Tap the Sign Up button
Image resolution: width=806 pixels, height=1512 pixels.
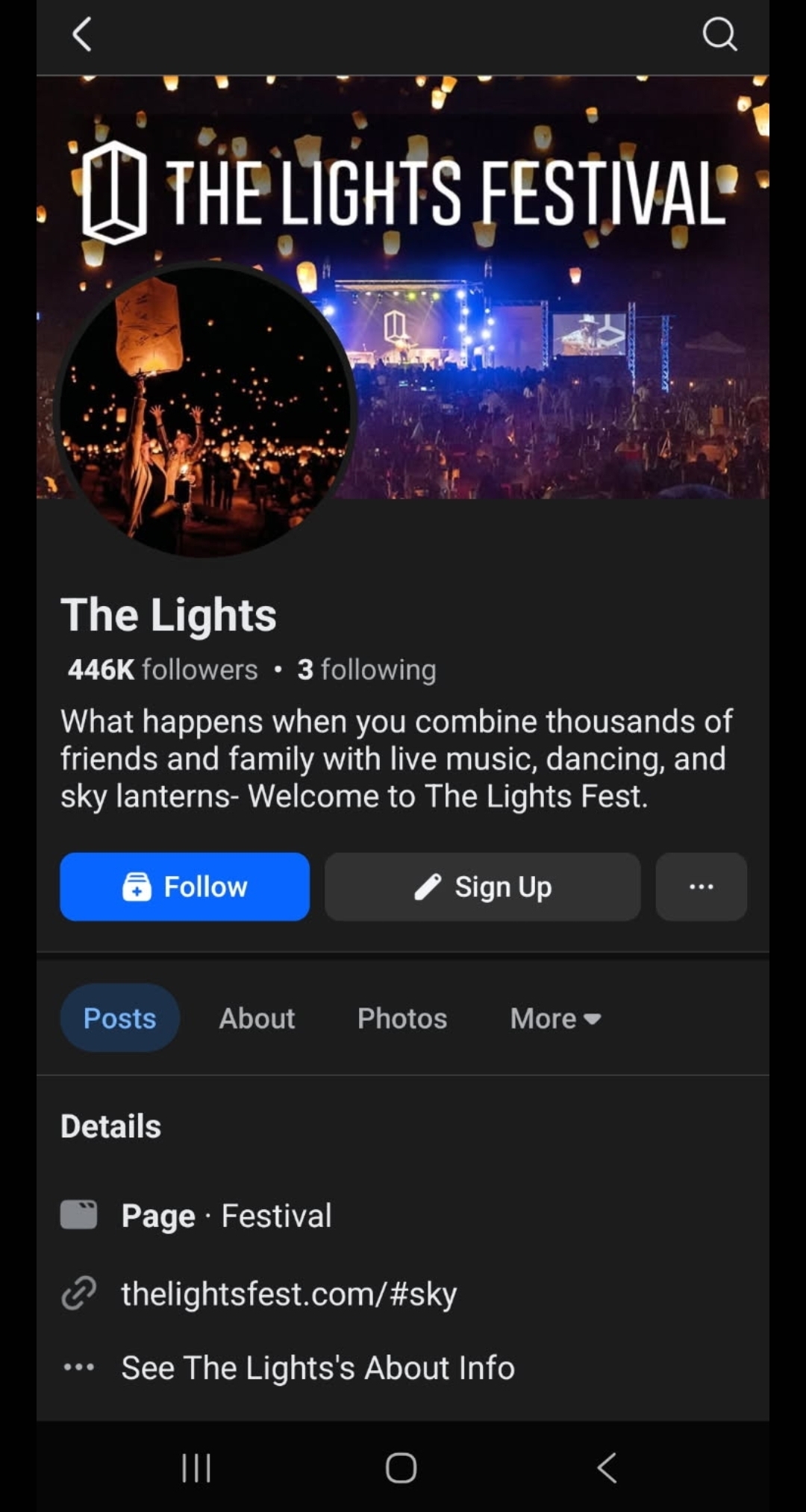pos(482,887)
